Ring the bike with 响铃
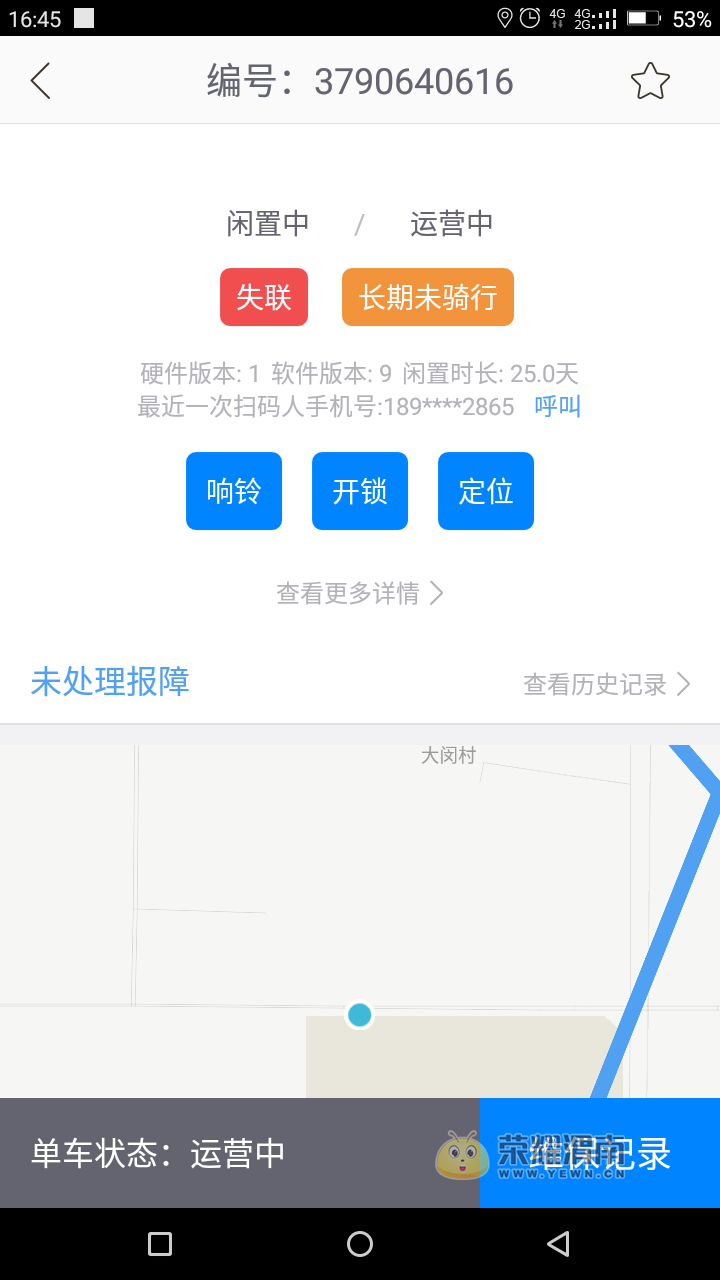Image resolution: width=720 pixels, height=1280 pixels. pos(234,491)
